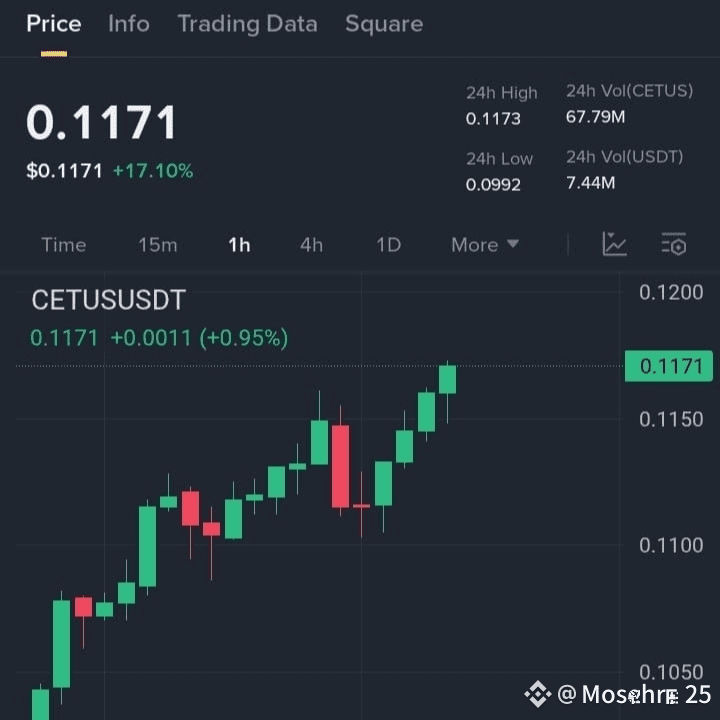This screenshot has width=720, height=720.
Task: Change chart interval to 4h
Action: [x=311, y=245]
